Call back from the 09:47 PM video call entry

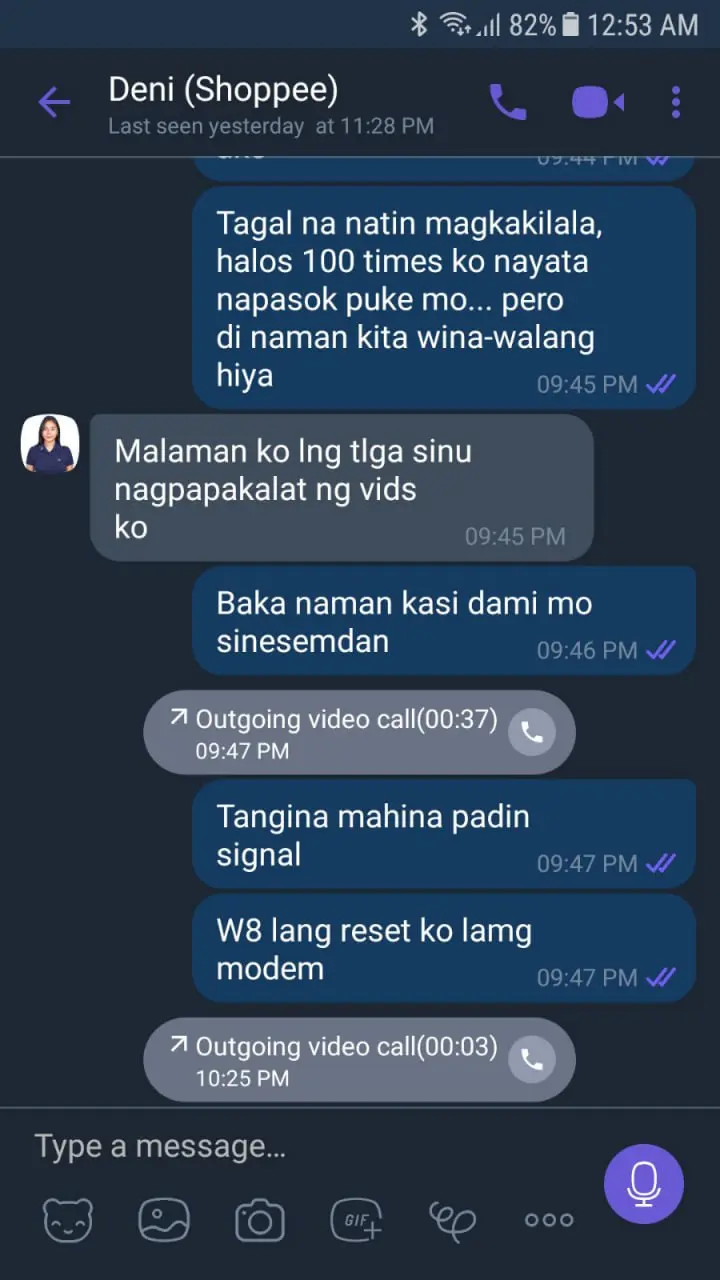click(532, 733)
